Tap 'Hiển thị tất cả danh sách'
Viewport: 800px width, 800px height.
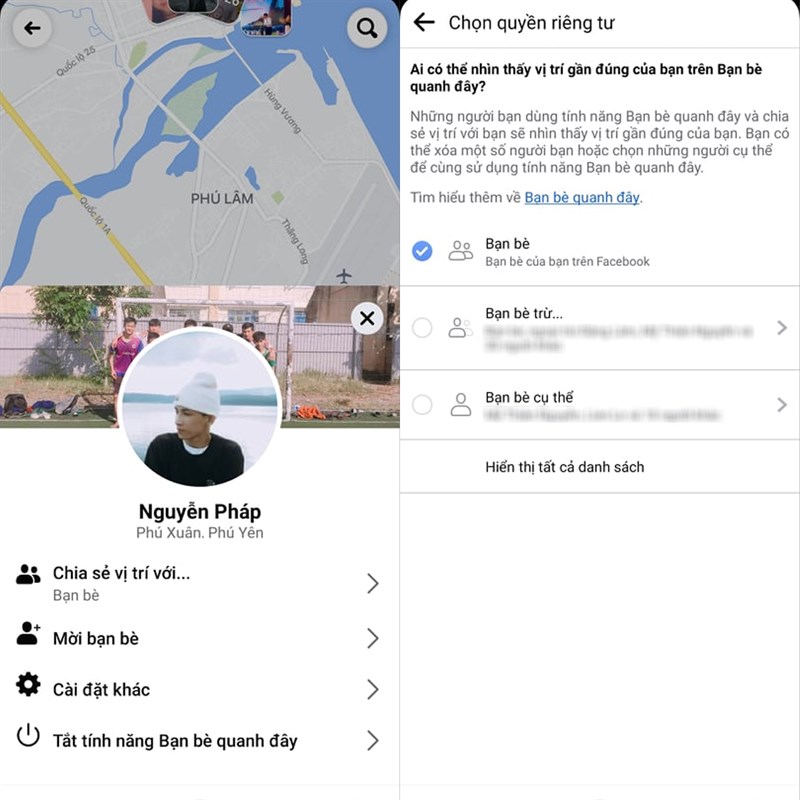[x=564, y=467]
